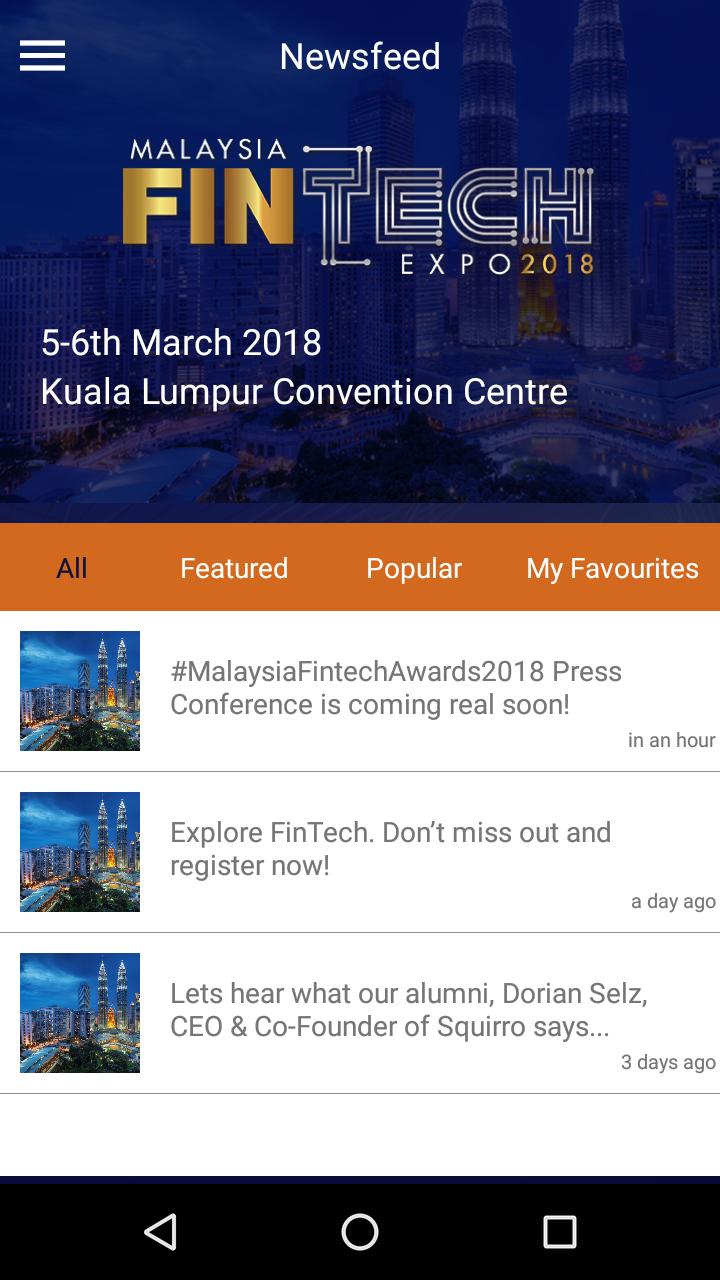Tap the Newsfeed title in the header
The width and height of the screenshot is (720, 1280).
359,56
